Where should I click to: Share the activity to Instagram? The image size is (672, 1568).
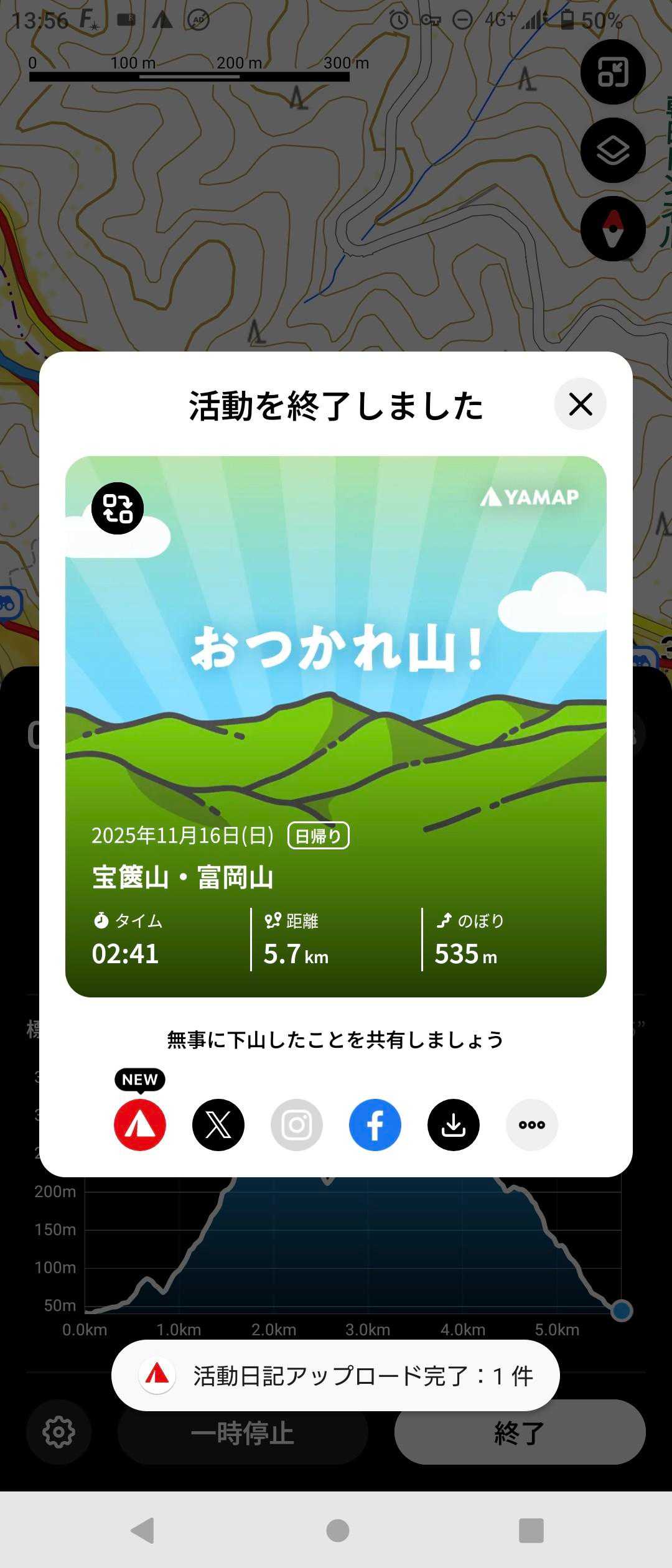[x=297, y=1124]
